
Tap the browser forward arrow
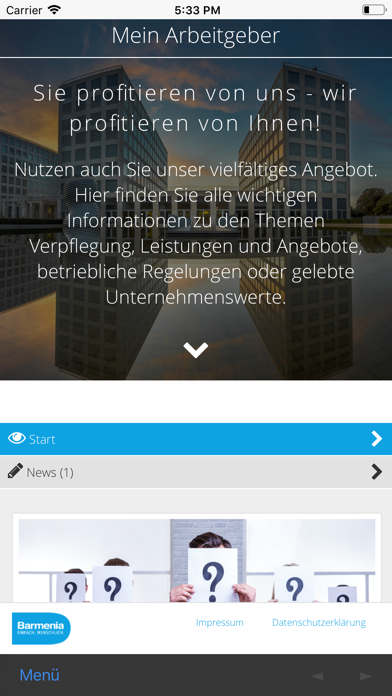[x=366, y=676]
